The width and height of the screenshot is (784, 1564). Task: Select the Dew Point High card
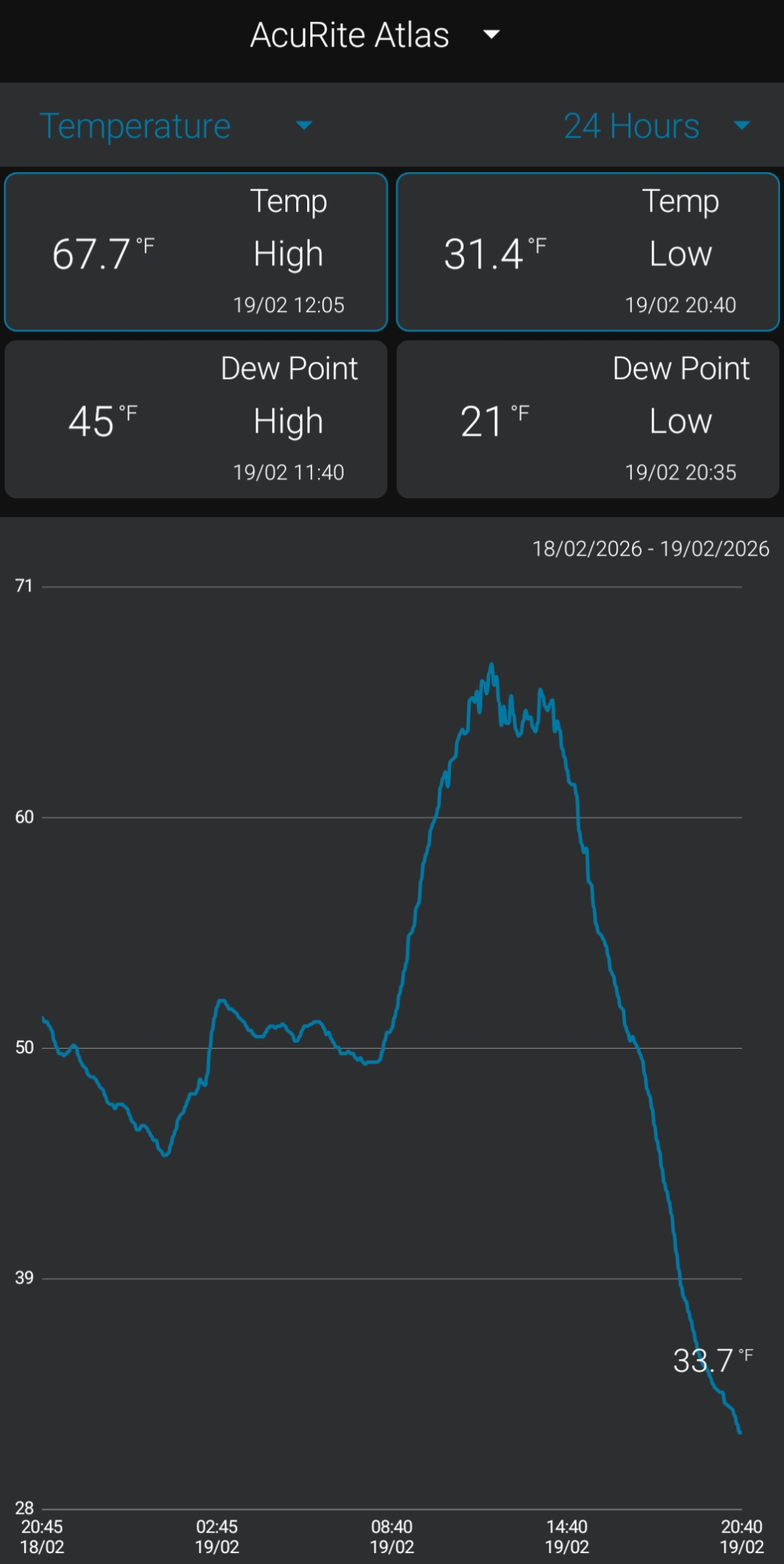(195, 420)
